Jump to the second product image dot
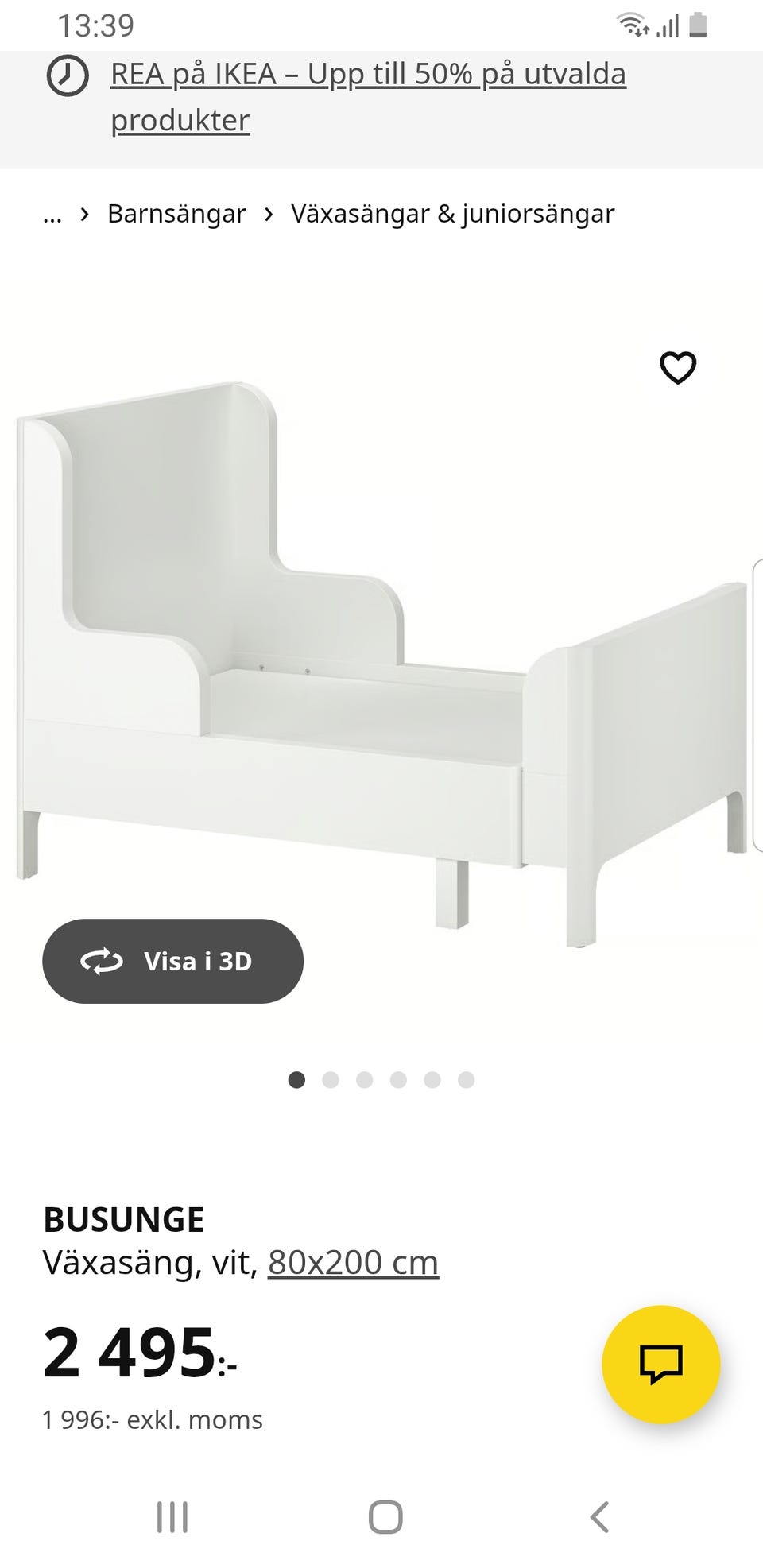The width and height of the screenshot is (763, 1568). coord(331,1080)
